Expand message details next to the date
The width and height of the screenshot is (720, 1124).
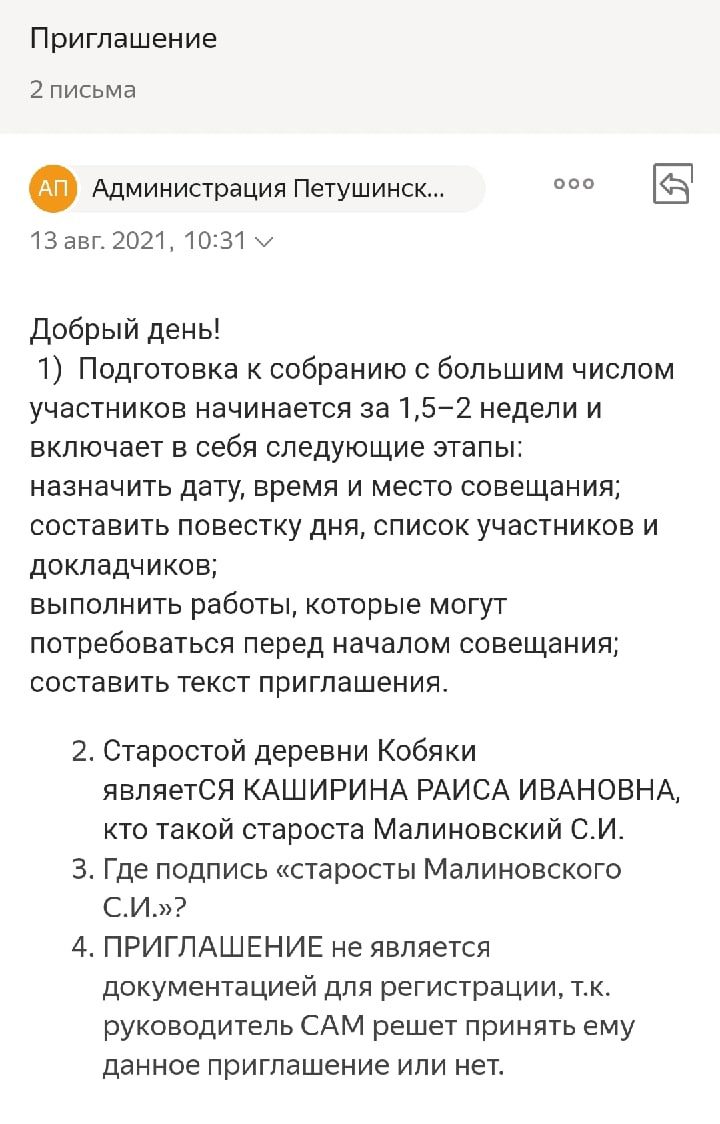265,241
